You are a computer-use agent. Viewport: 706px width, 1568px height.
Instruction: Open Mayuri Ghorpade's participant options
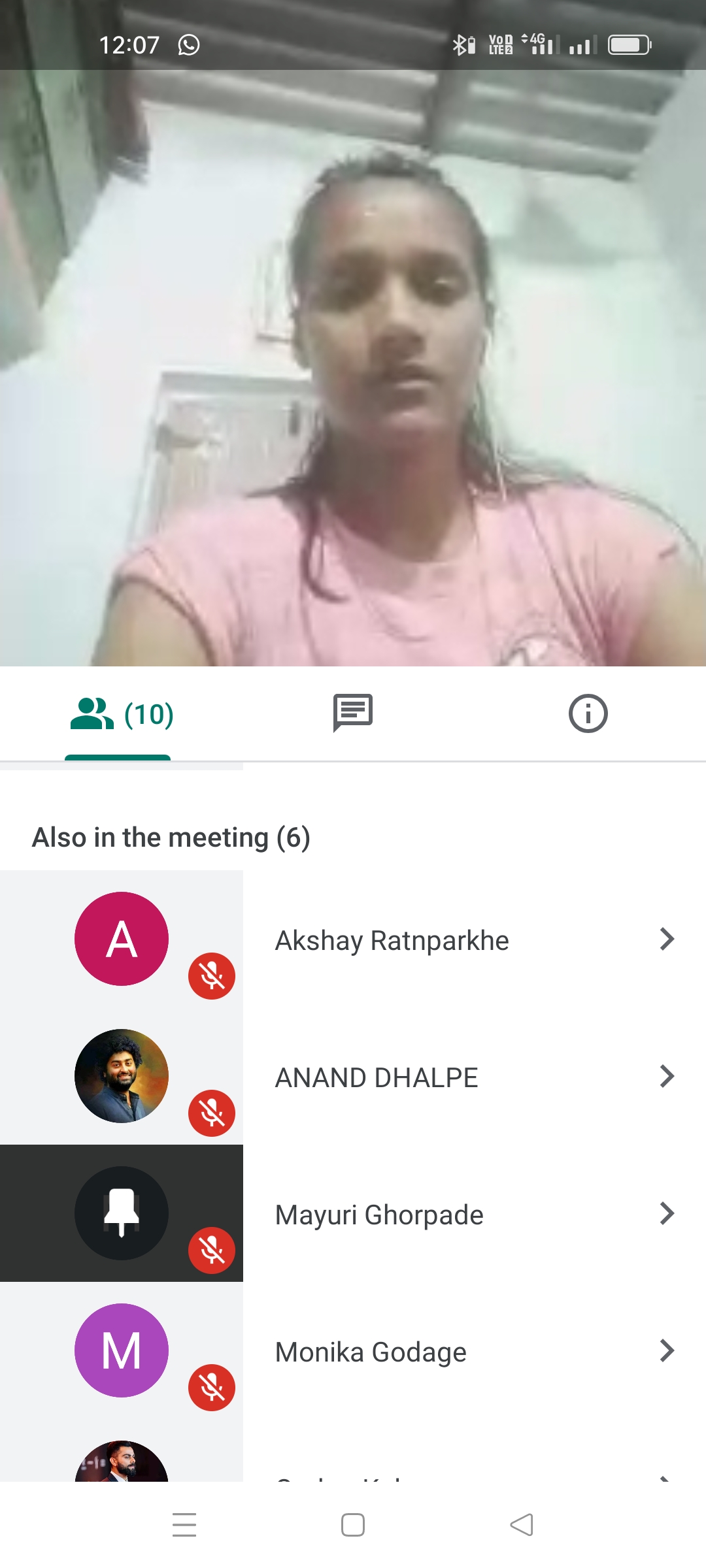[666, 1213]
